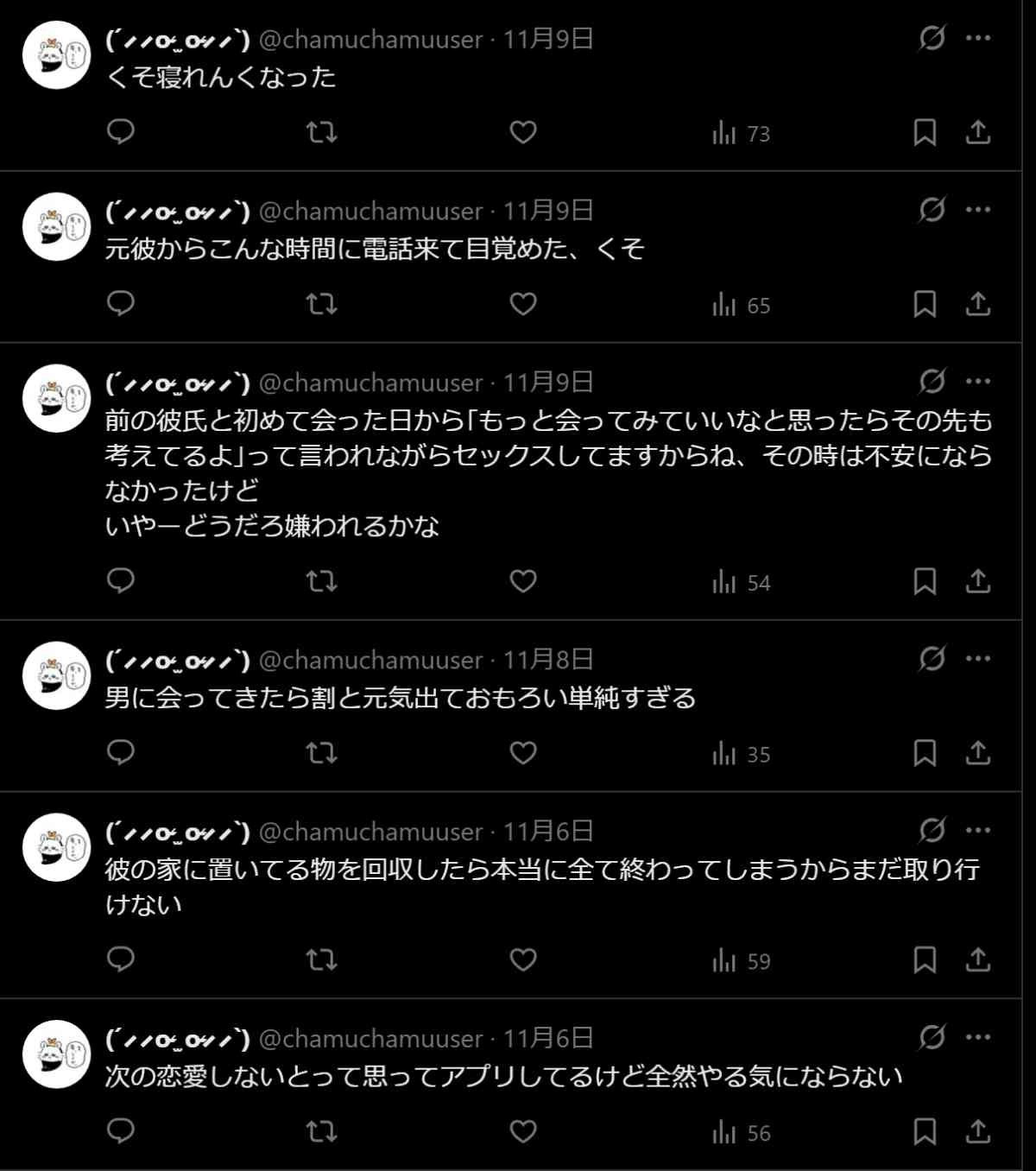Bookmark the 彼の家に置いてる物 post
This screenshot has height=1171, width=1036.
(x=925, y=959)
